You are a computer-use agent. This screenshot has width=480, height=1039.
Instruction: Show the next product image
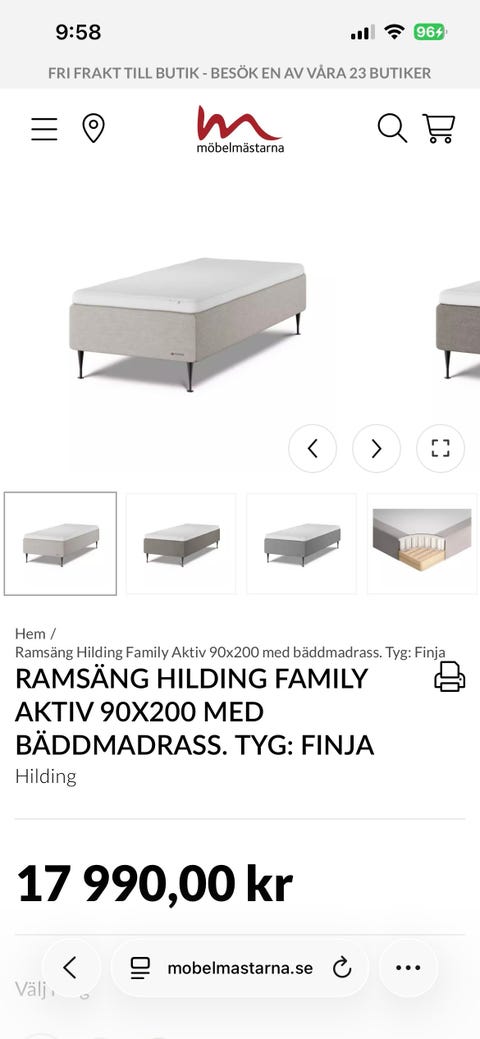tap(377, 449)
